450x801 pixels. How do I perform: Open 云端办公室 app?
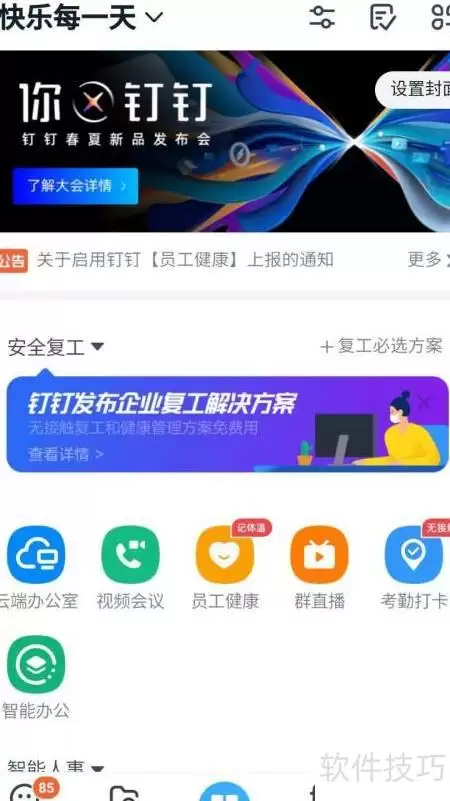[x=36, y=567]
